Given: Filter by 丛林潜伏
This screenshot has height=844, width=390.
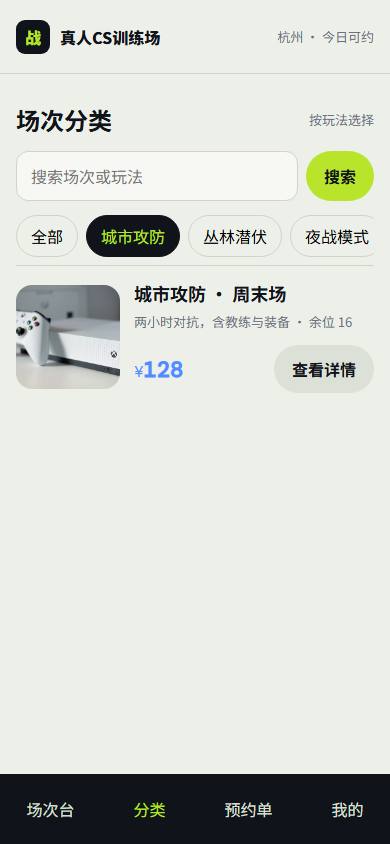Looking at the screenshot, I should (x=235, y=236).
